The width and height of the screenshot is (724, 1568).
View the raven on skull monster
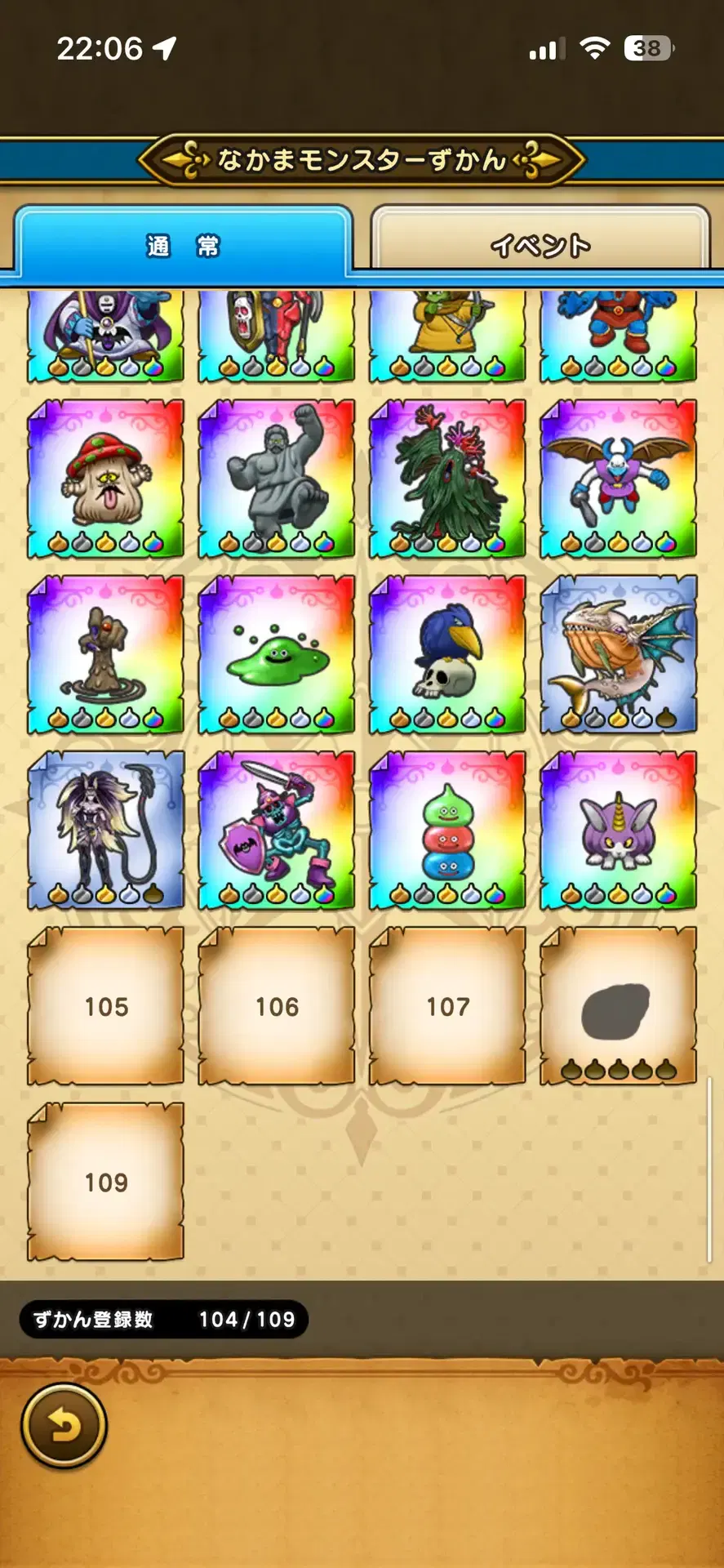pos(447,654)
